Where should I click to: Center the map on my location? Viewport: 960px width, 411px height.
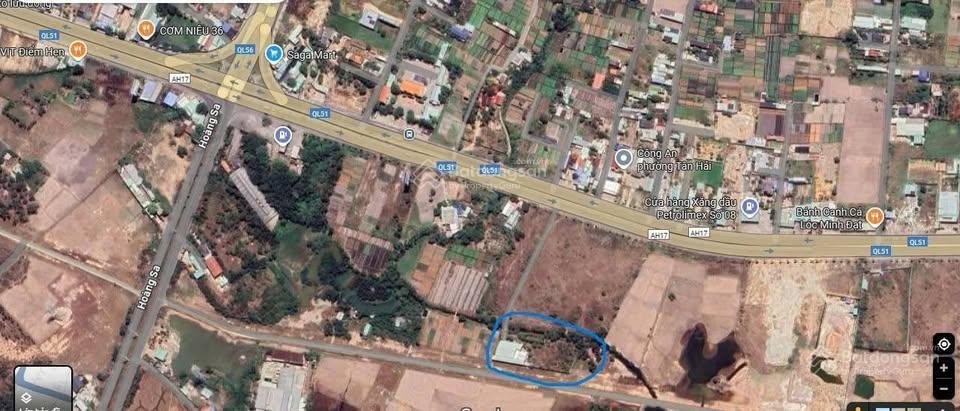tap(944, 345)
